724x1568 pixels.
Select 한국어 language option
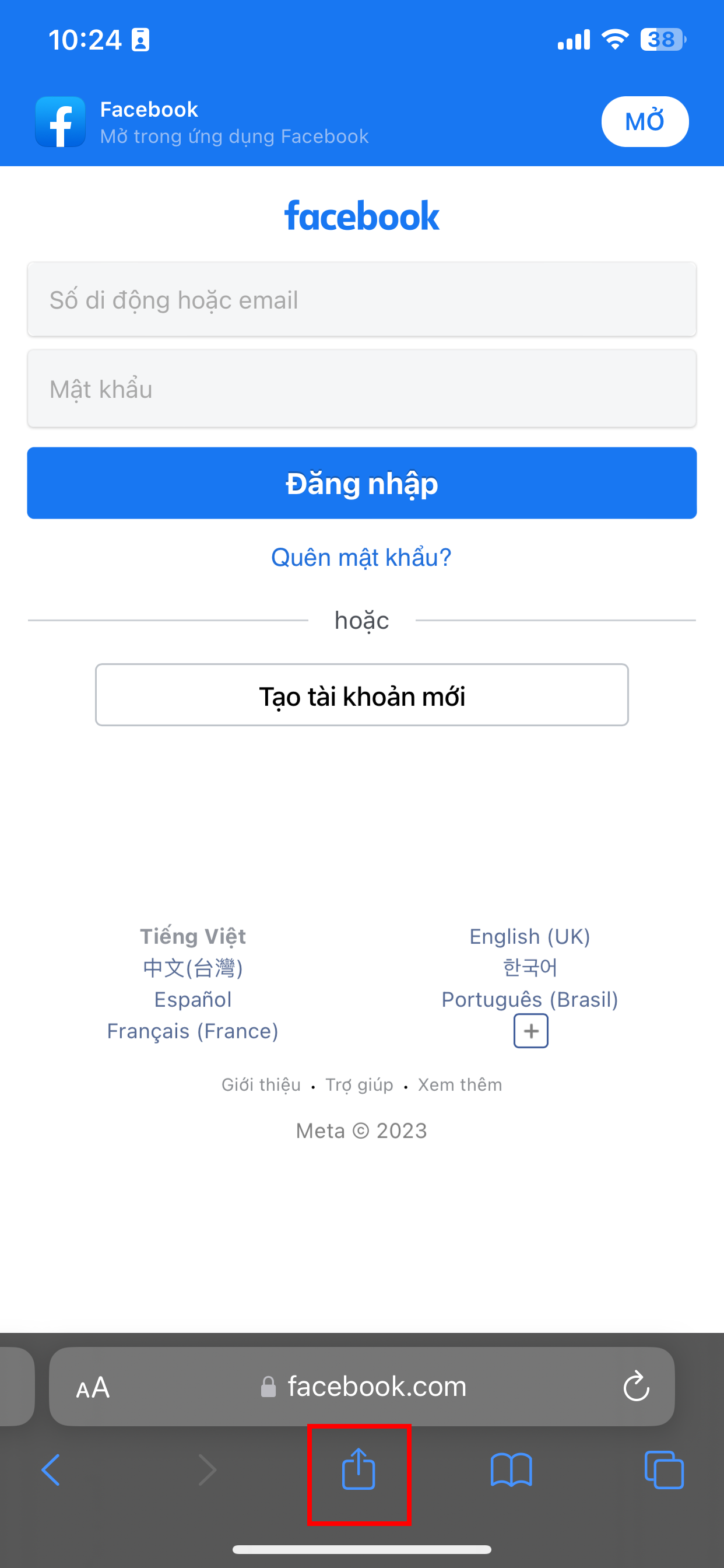pos(530,968)
